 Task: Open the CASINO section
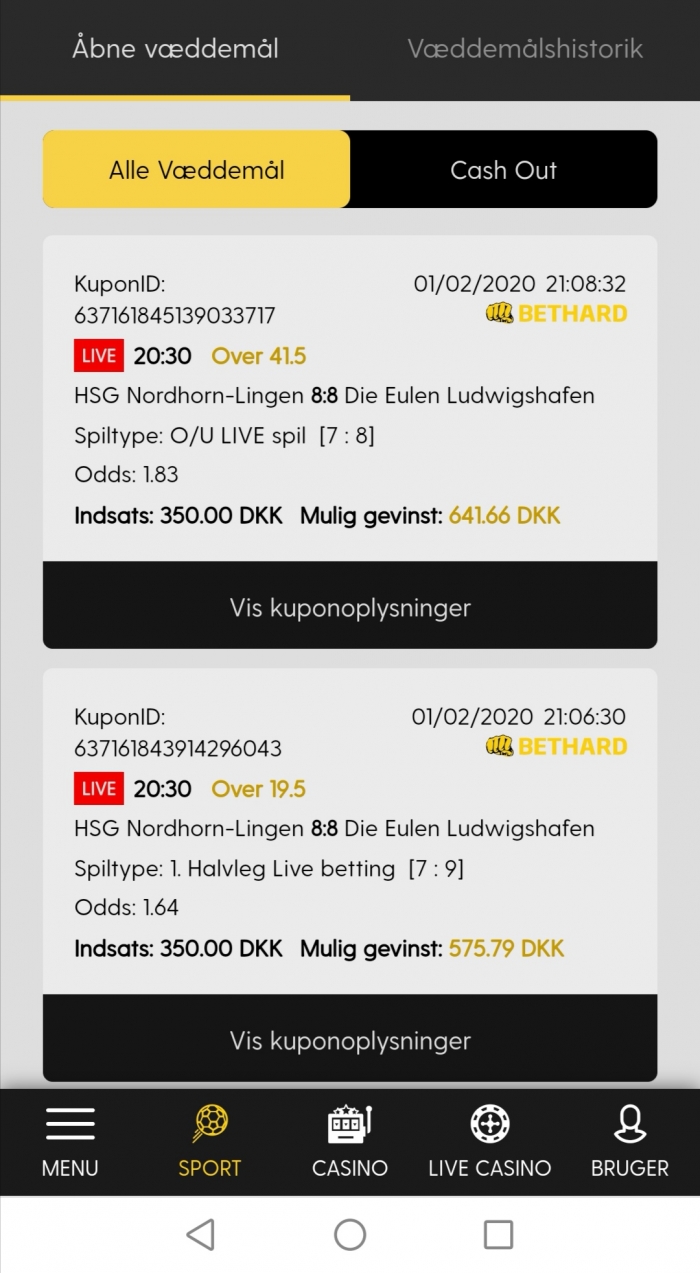(x=350, y=1141)
